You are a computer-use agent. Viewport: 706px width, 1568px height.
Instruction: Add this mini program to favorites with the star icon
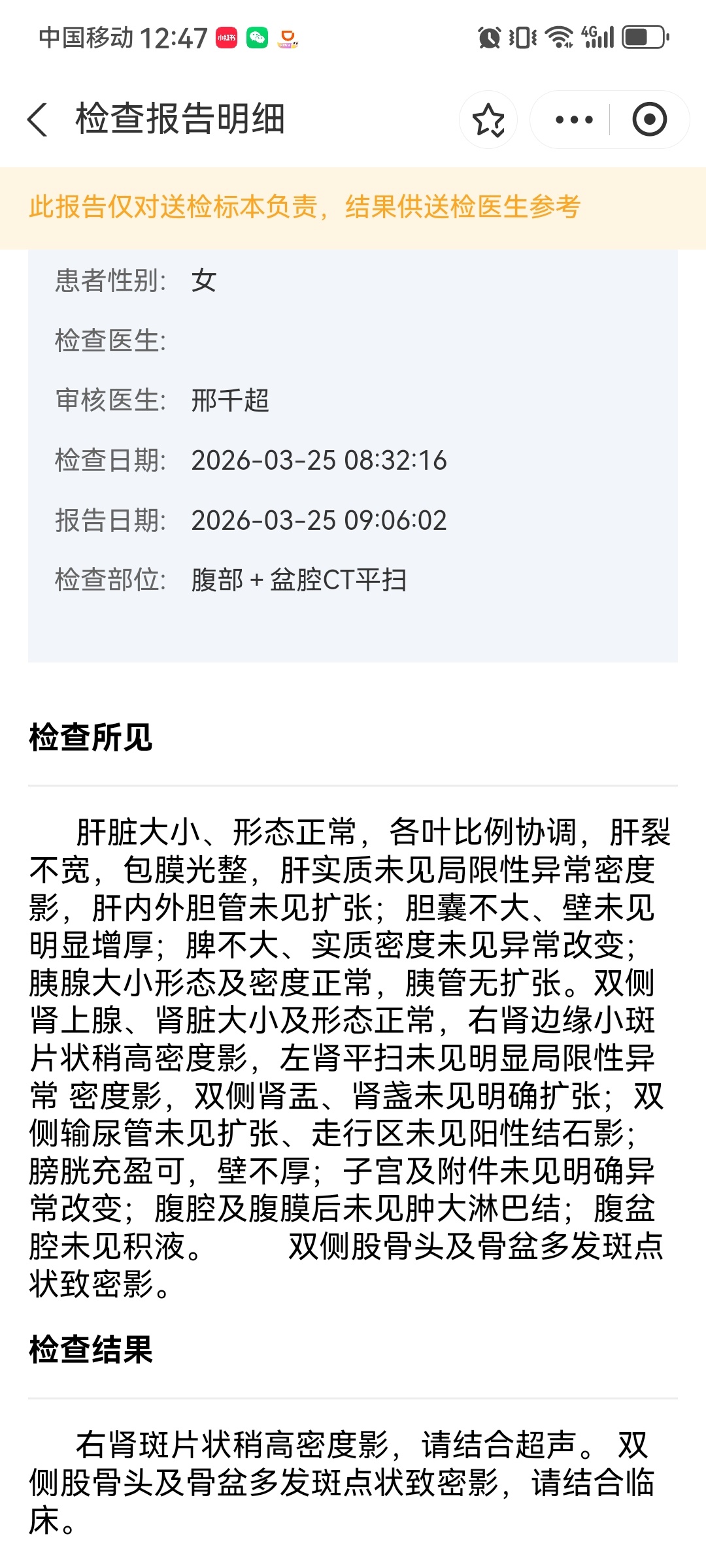[488, 120]
